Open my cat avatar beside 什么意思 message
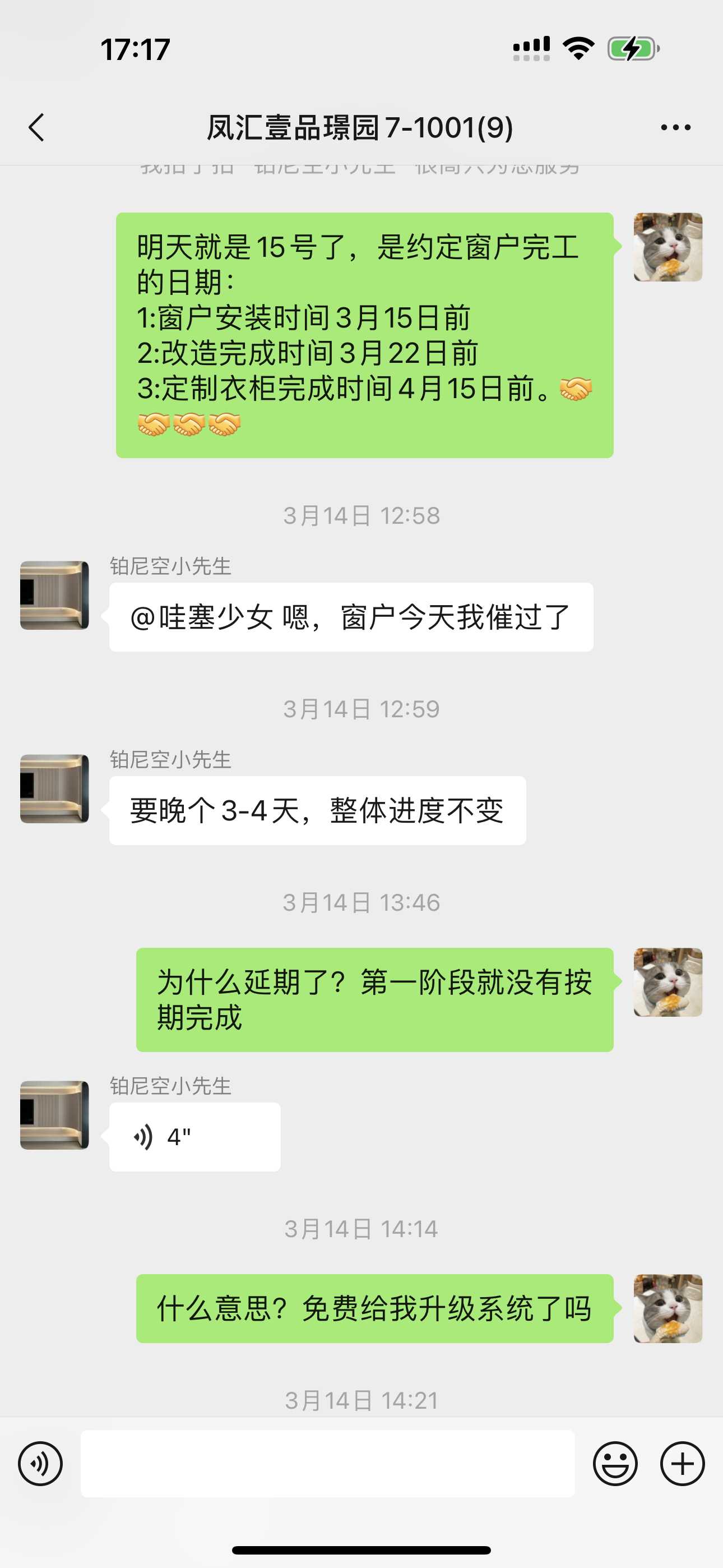This screenshot has height=1568, width=723. click(x=668, y=1309)
